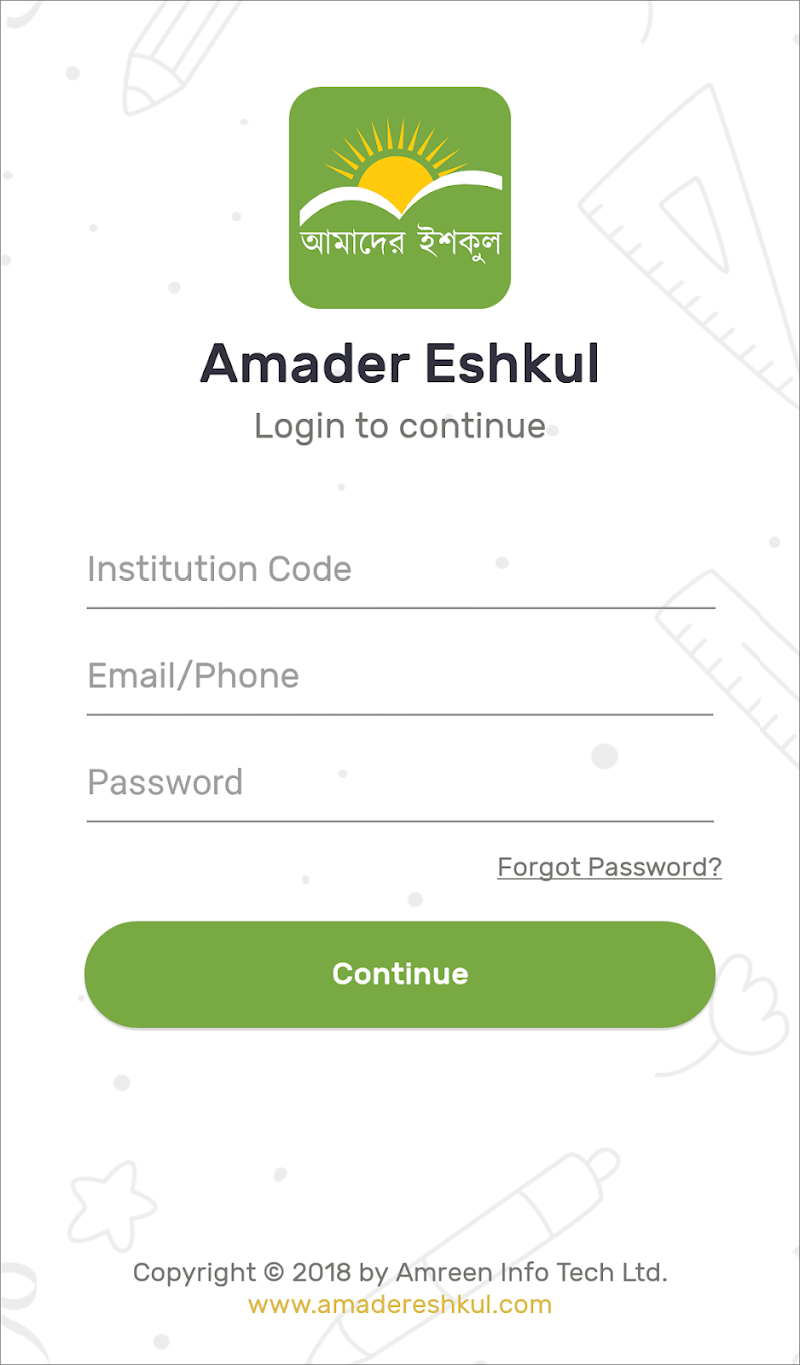
Task: Focus the Email/Phone input field
Action: pyautogui.click(x=400, y=676)
